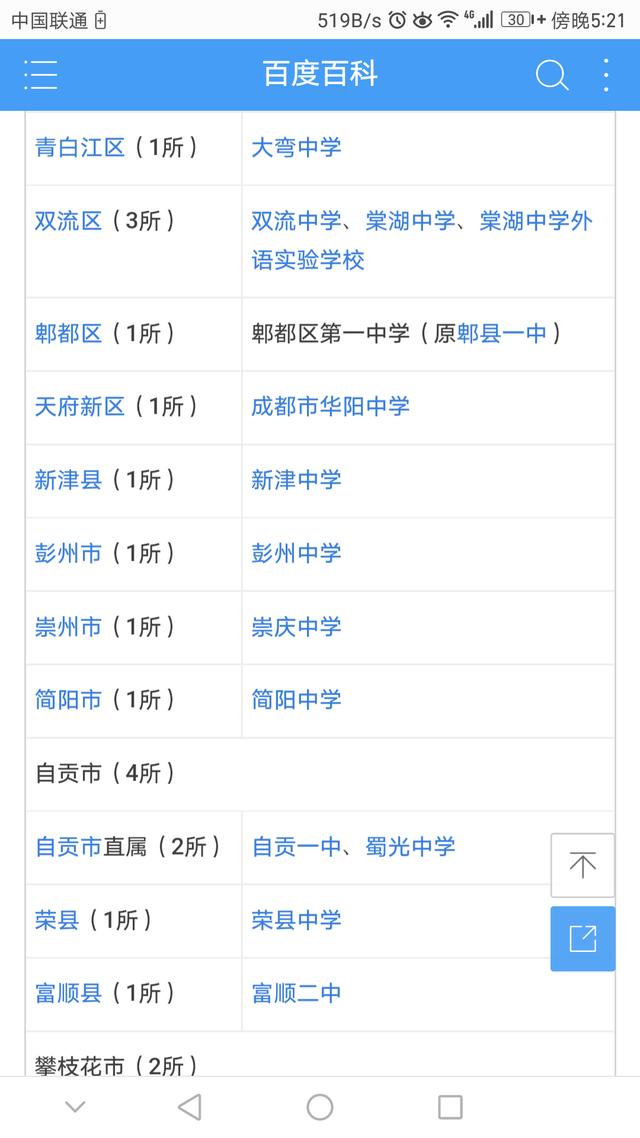Open the overflow menu
Image resolution: width=640 pixels, height=1138 pixels.
click(x=606, y=75)
